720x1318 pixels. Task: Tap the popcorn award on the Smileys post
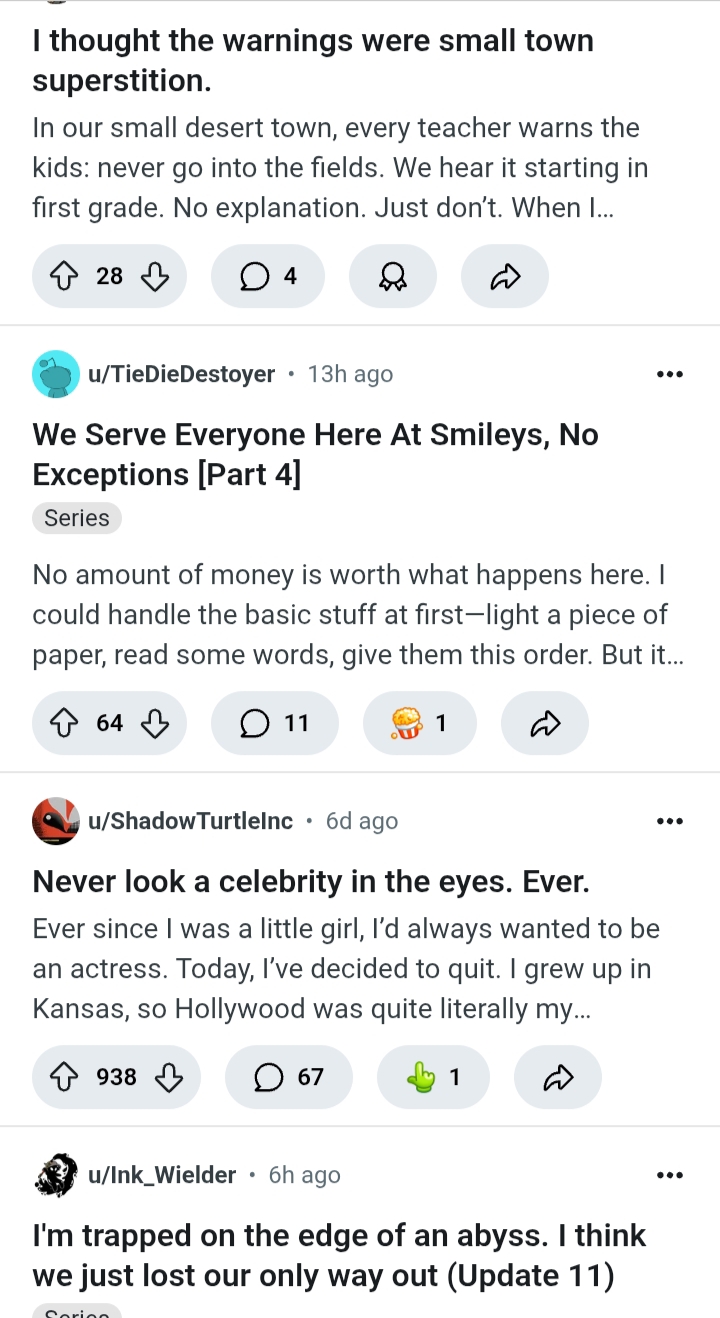click(x=419, y=723)
